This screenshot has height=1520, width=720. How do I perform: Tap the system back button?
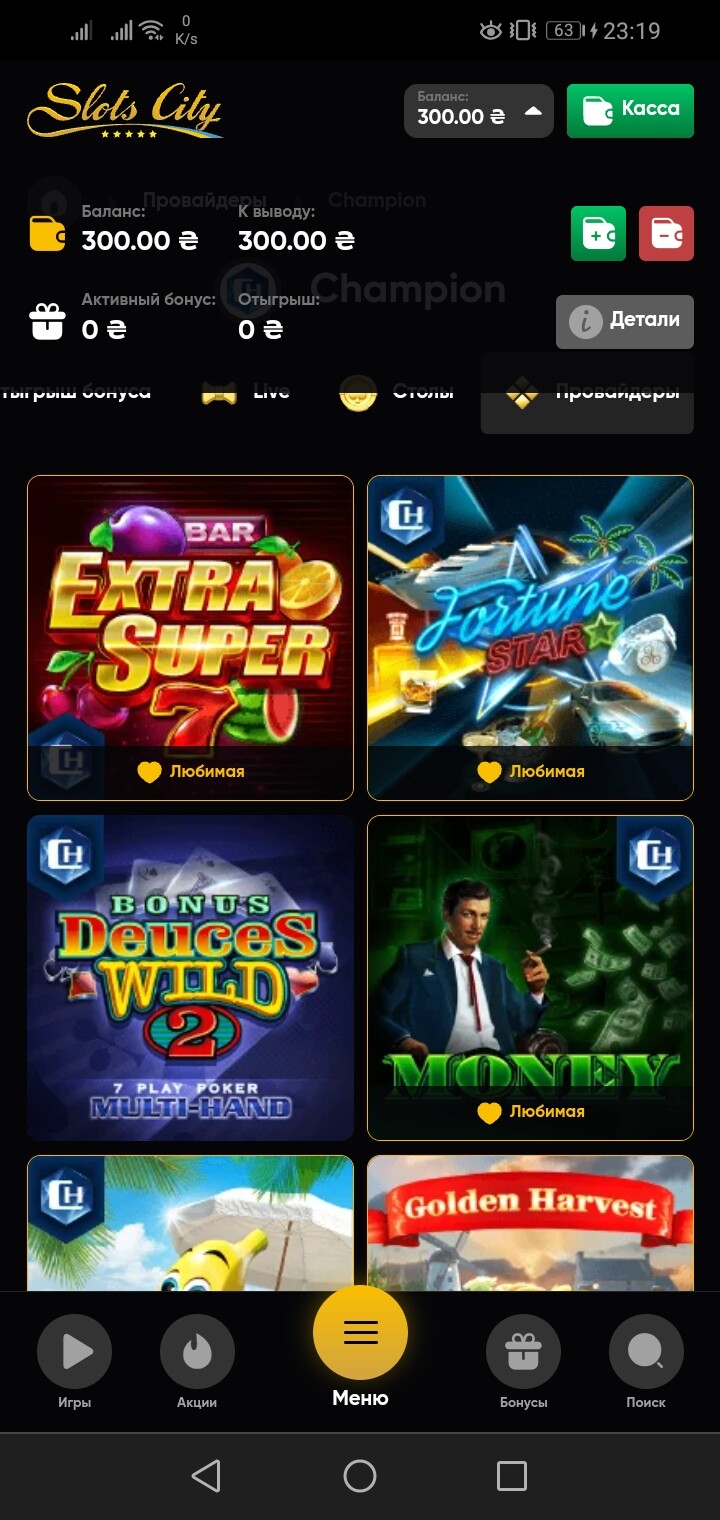(206, 1476)
